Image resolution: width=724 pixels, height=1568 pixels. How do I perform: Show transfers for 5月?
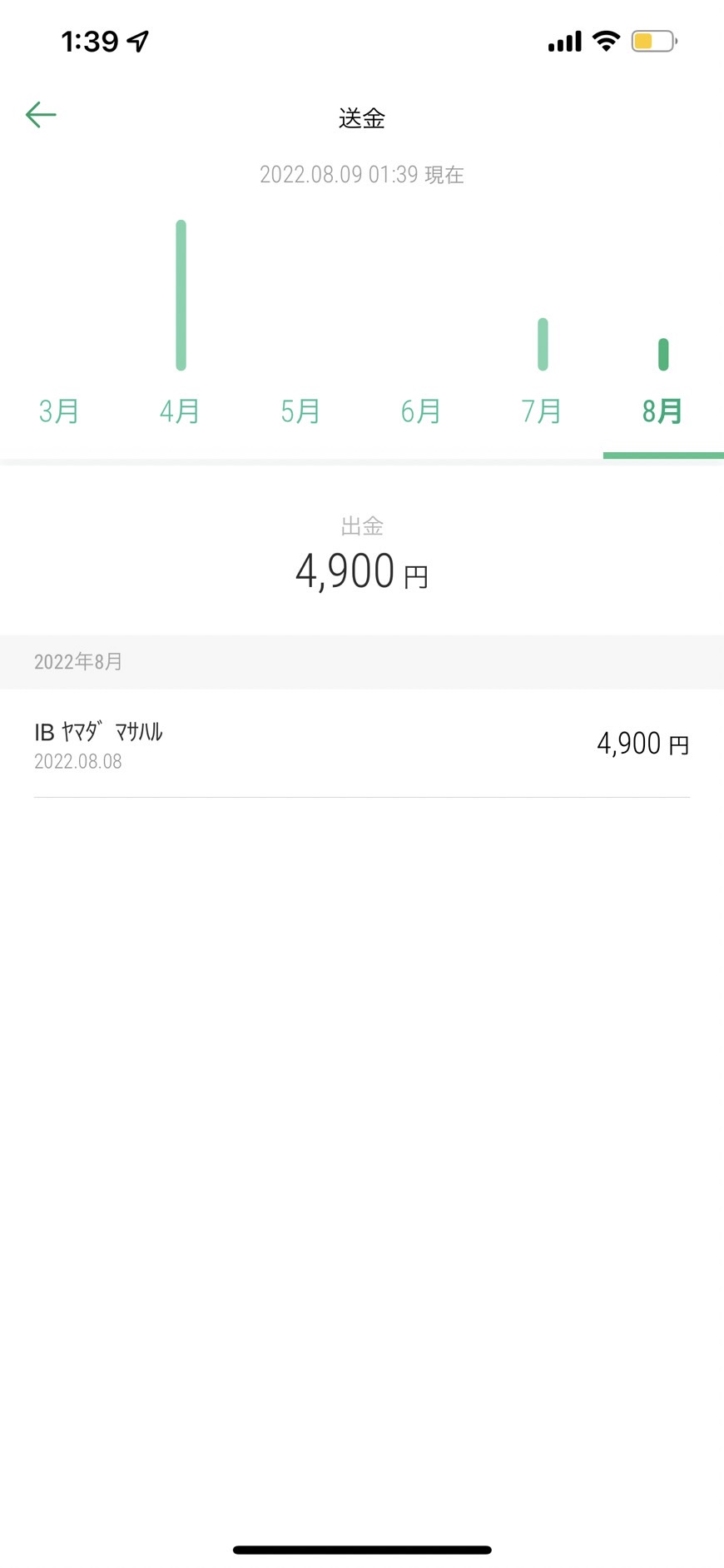(300, 411)
